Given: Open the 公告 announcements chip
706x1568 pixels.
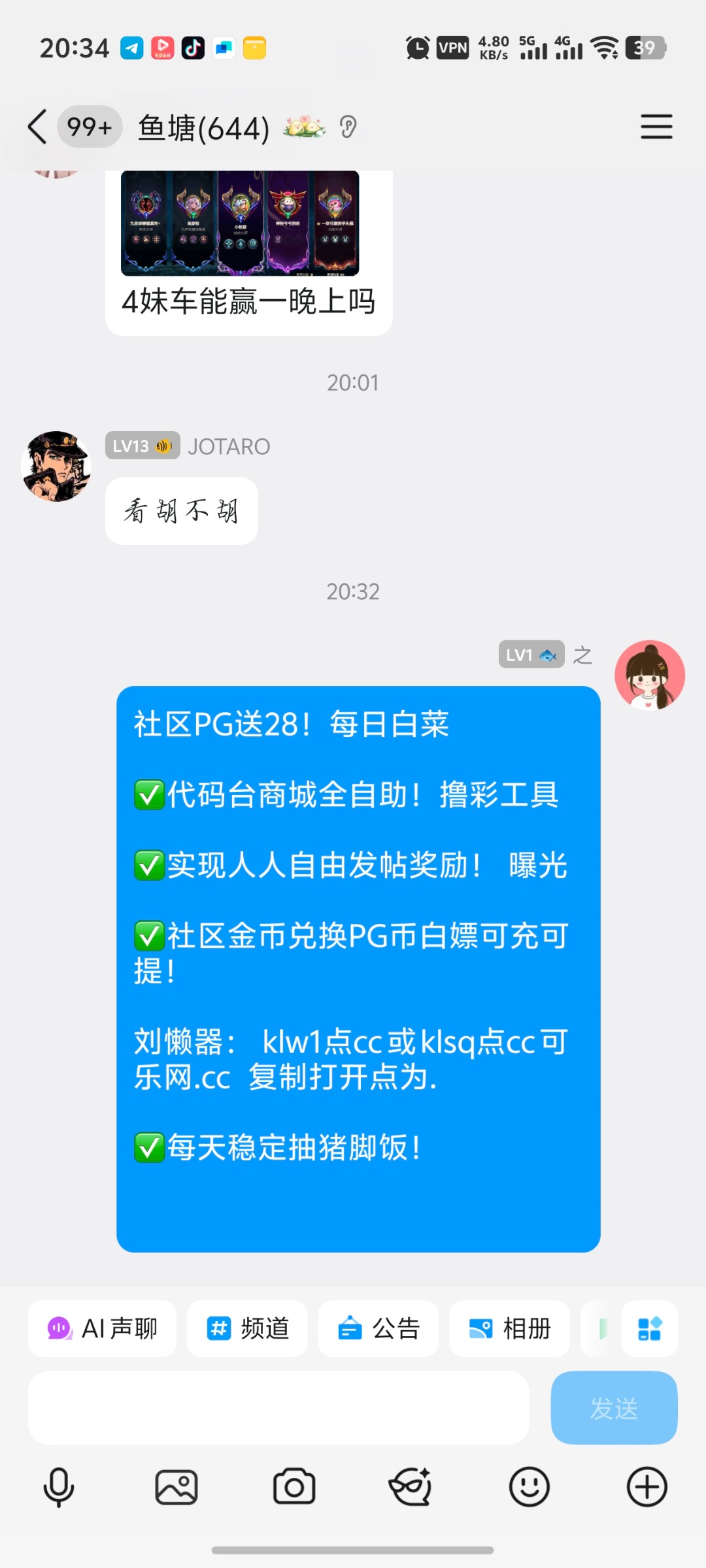Looking at the screenshot, I should tap(378, 1328).
